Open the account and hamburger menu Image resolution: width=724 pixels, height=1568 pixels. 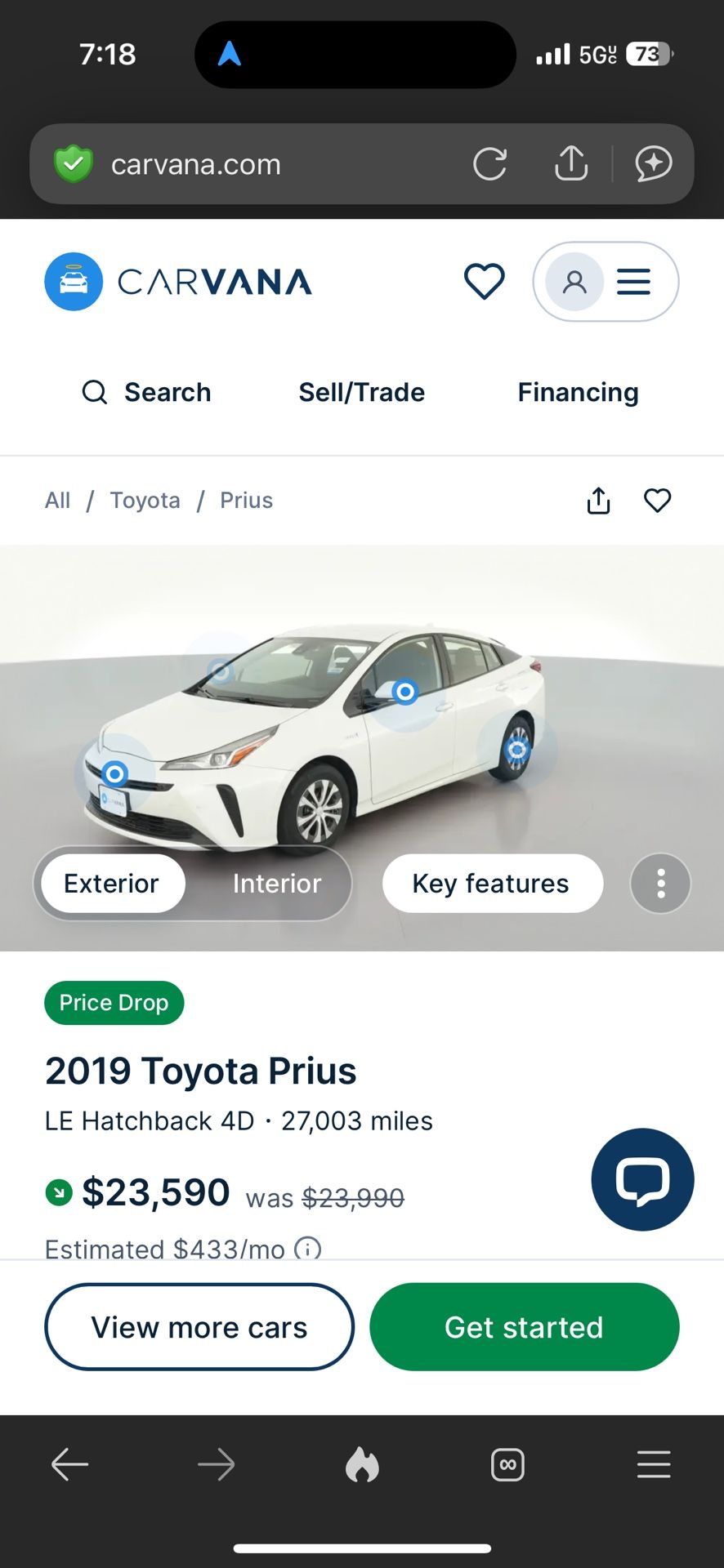click(606, 282)
